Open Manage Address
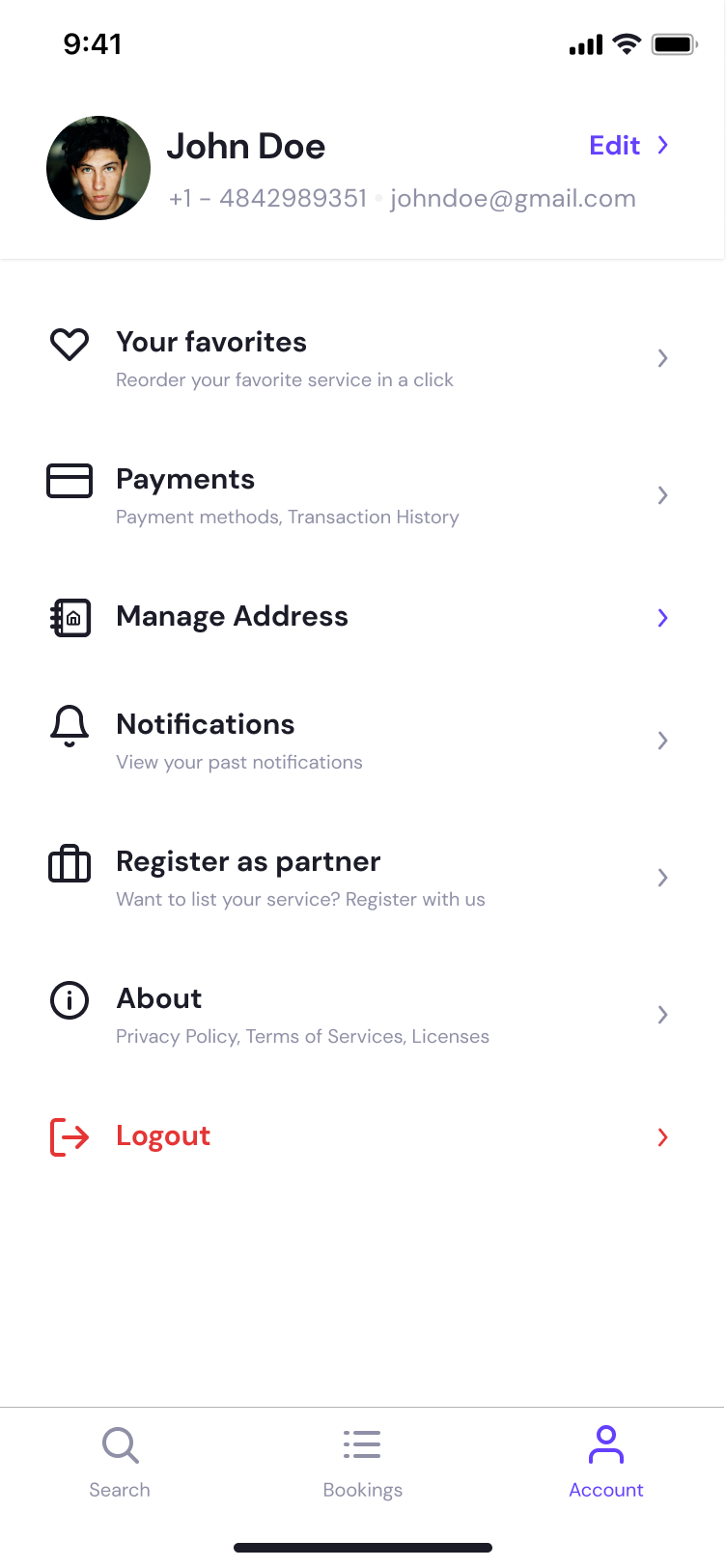The image size is (726, 1568). 357,617
